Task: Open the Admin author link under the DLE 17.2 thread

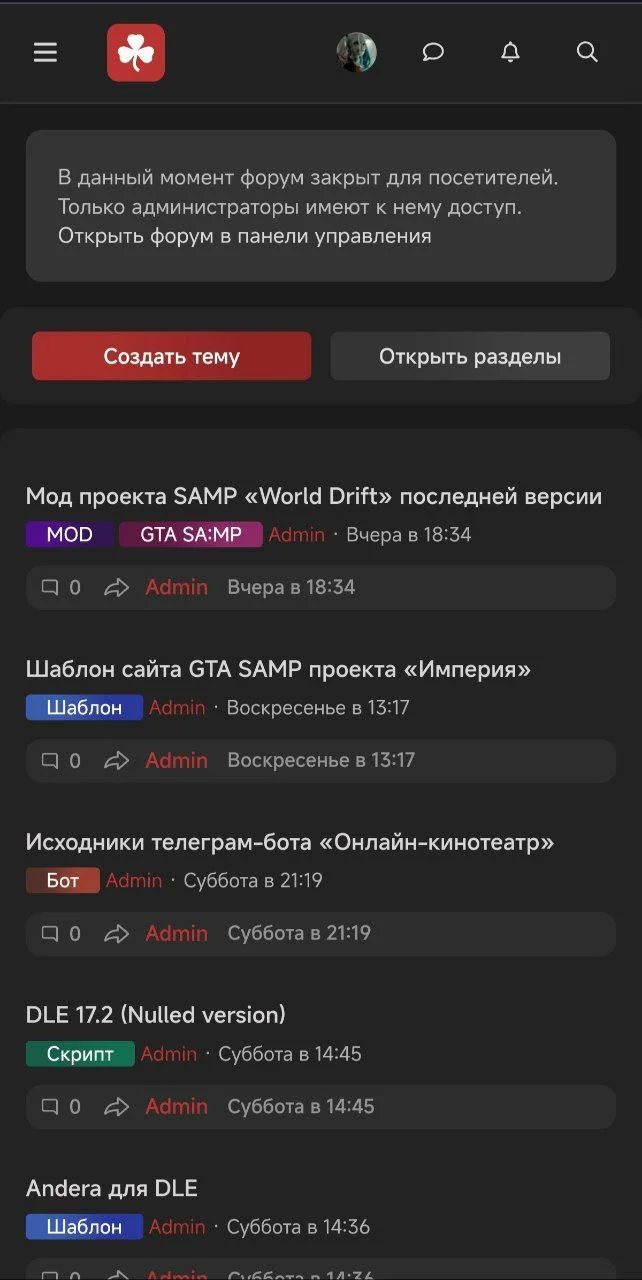Action: point(168,1053)
